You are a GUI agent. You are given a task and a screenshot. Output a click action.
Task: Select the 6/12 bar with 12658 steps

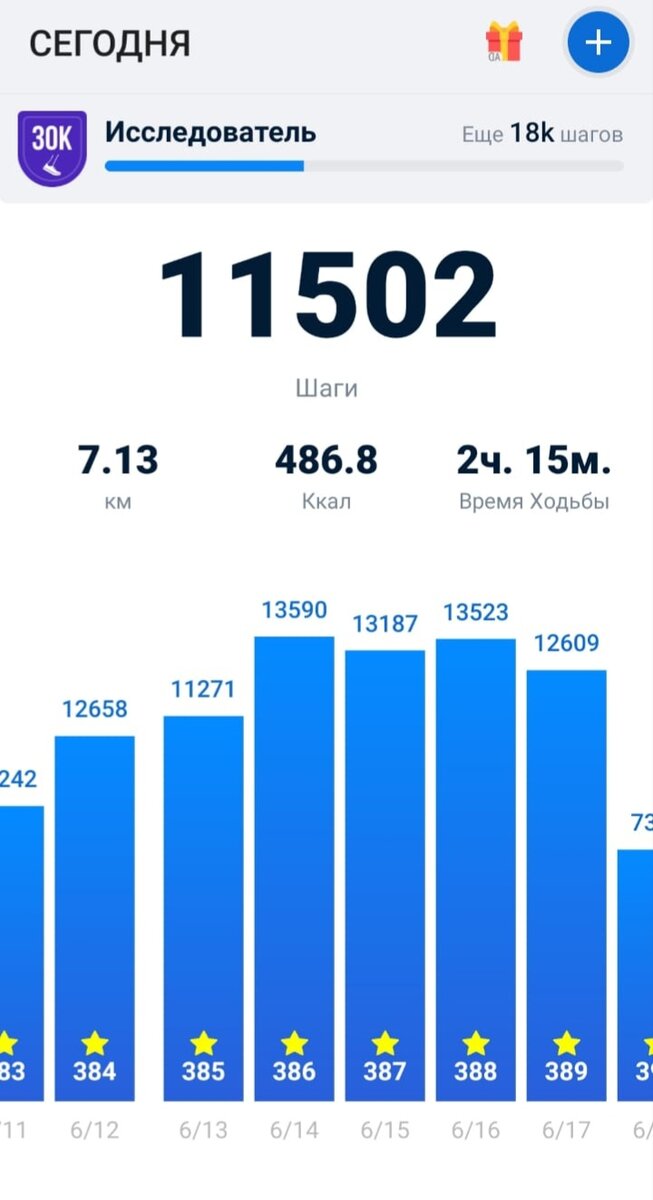point(94,918)
